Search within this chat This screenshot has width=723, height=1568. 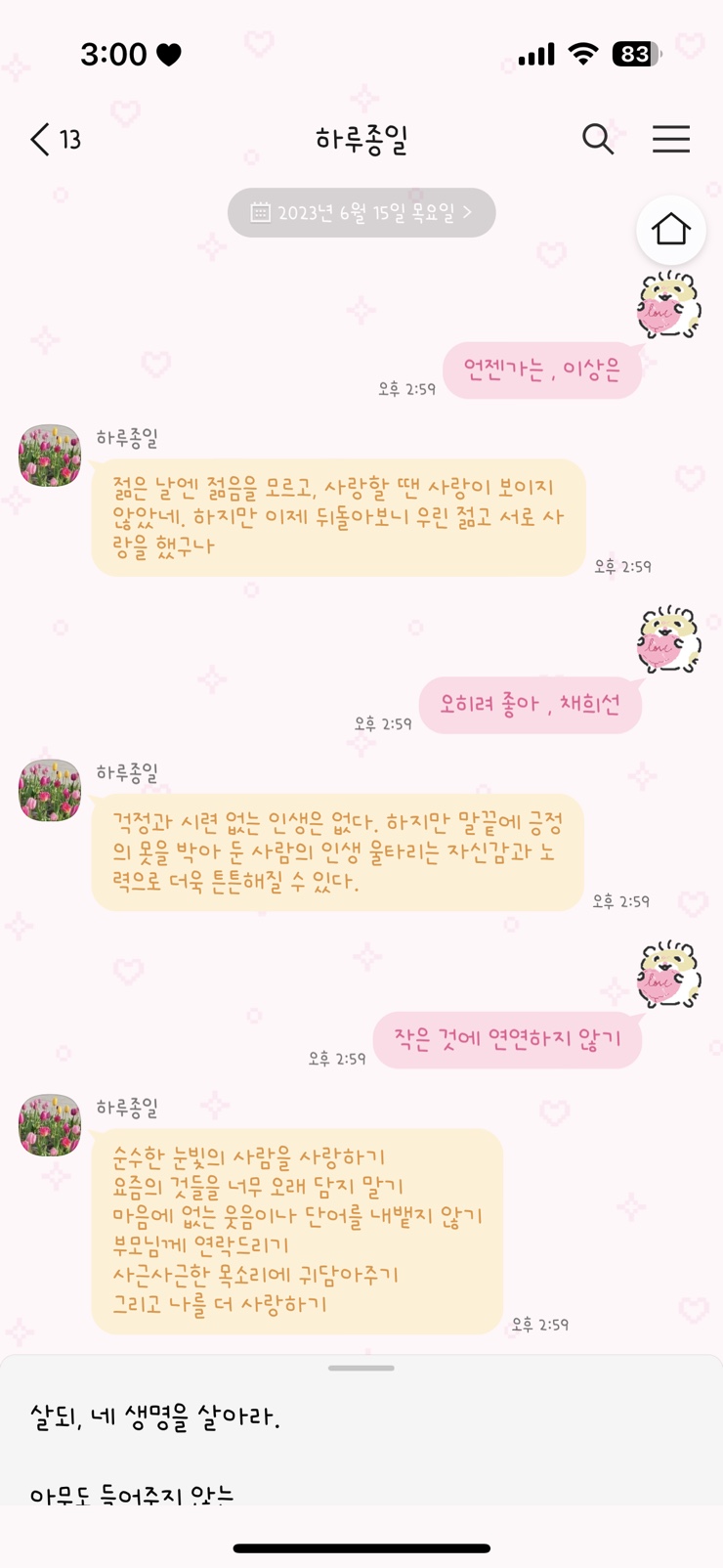[x=598, y=140]
